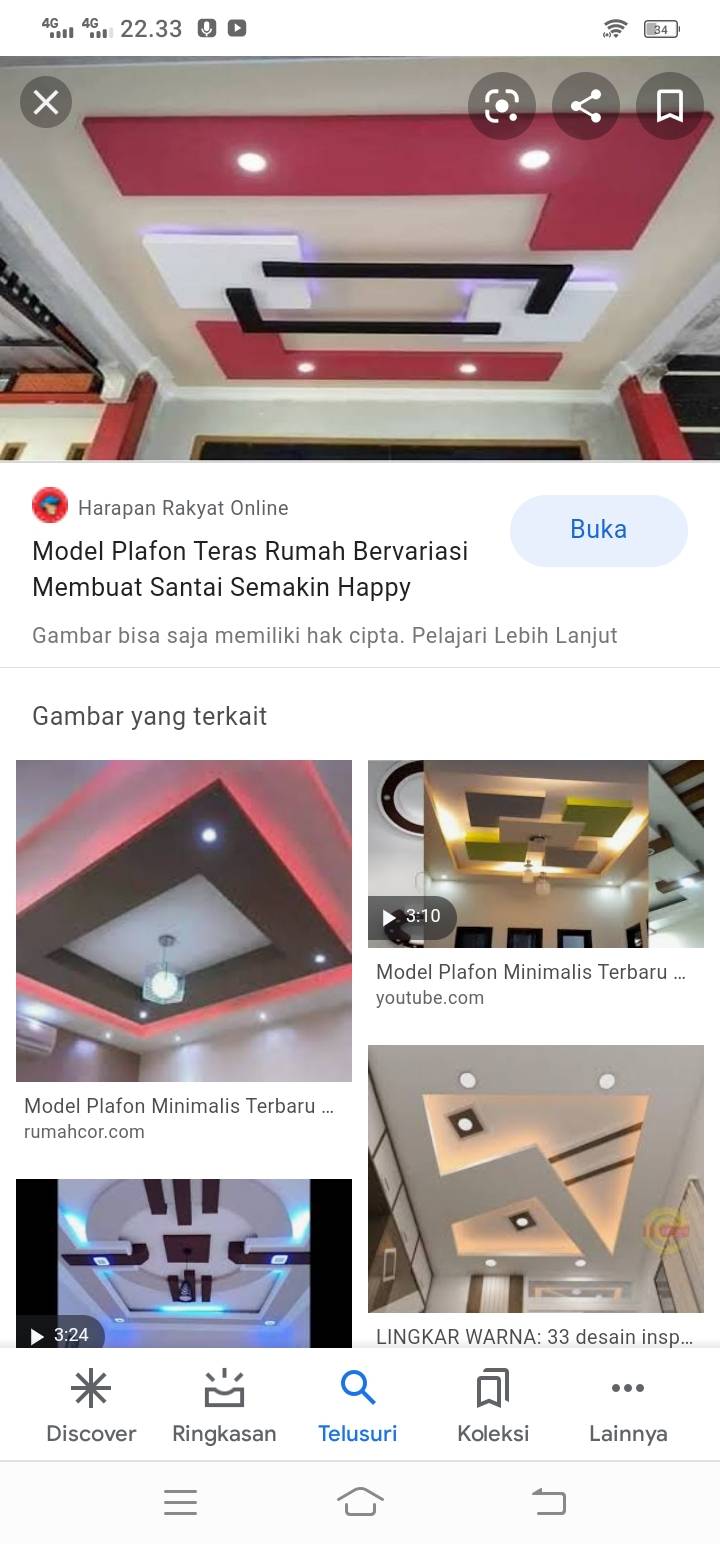This screenshot has height=1544, width=720.
Task: Save the image to a collection
Action: [x=670, y=106]
